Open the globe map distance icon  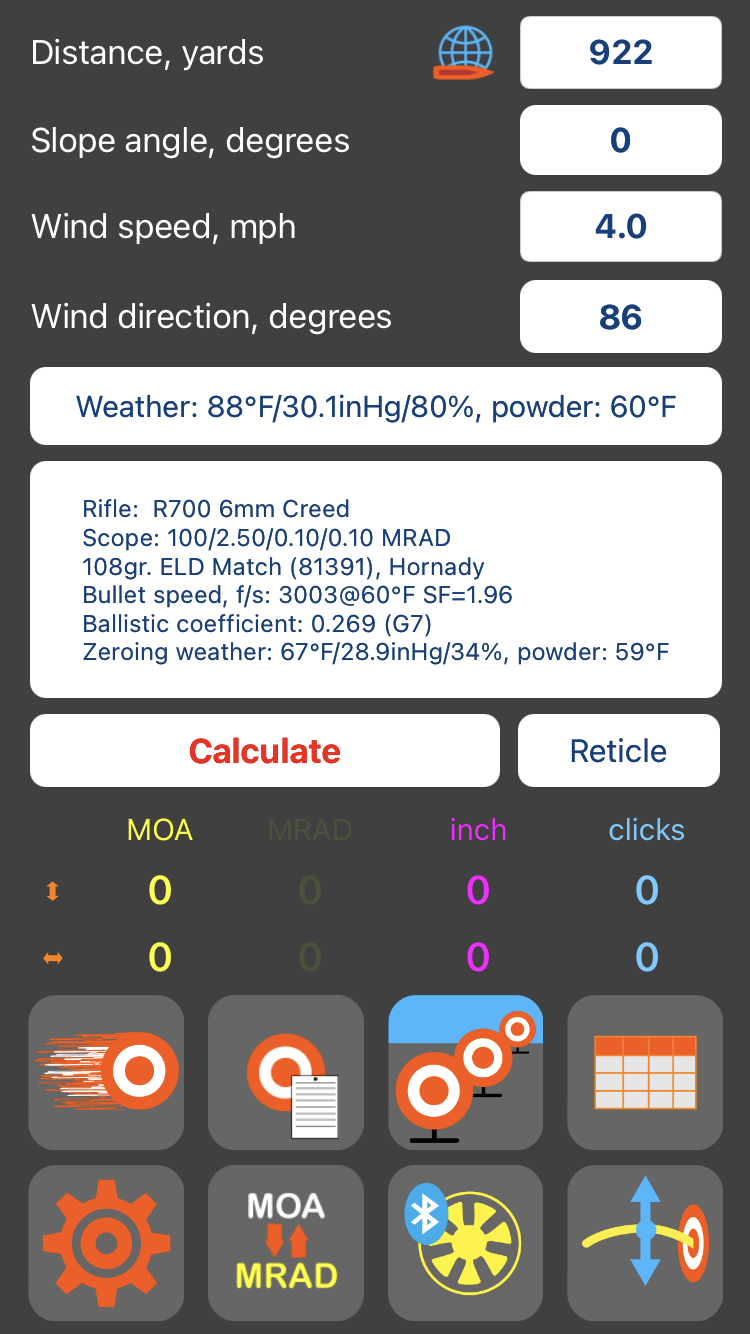pos(464,53)
